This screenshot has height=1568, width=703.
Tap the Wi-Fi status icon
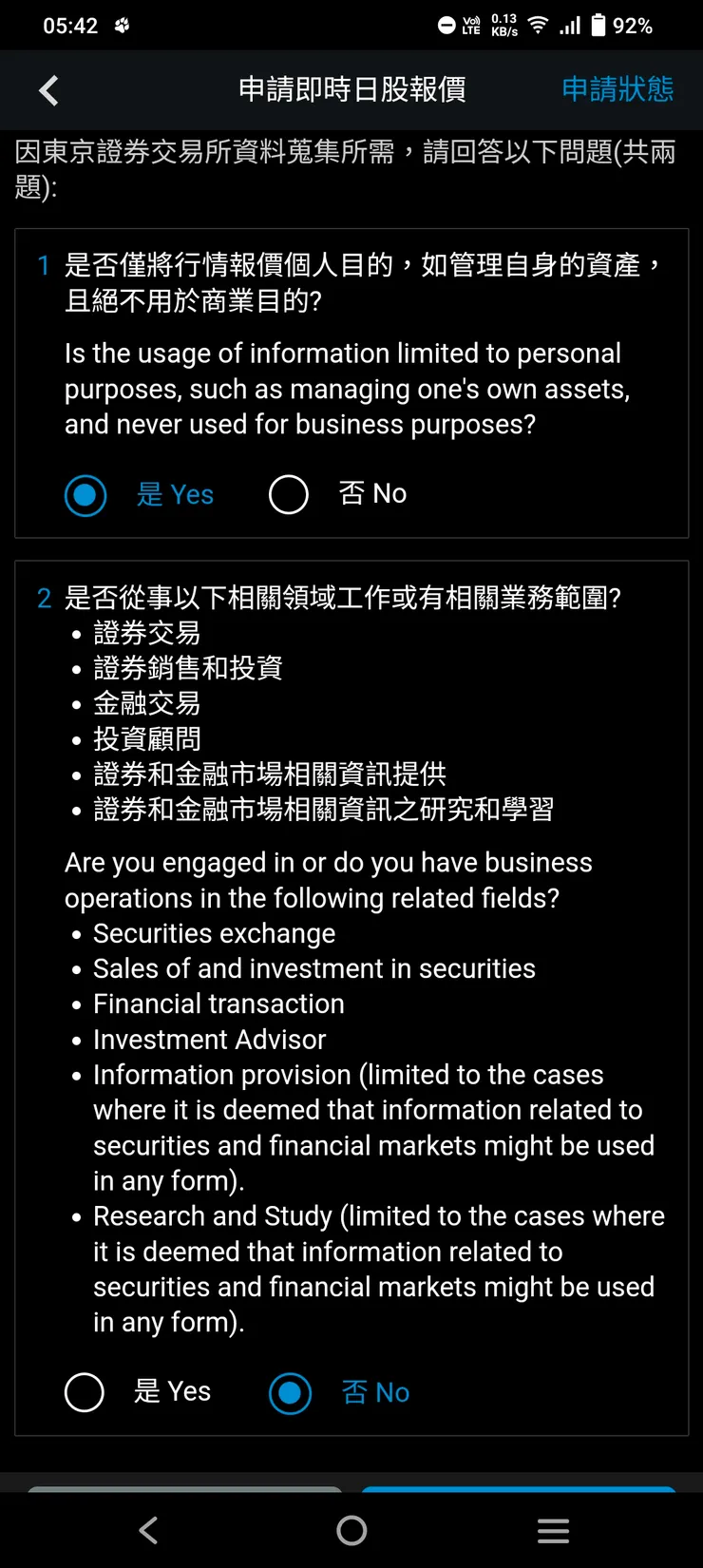537,26
